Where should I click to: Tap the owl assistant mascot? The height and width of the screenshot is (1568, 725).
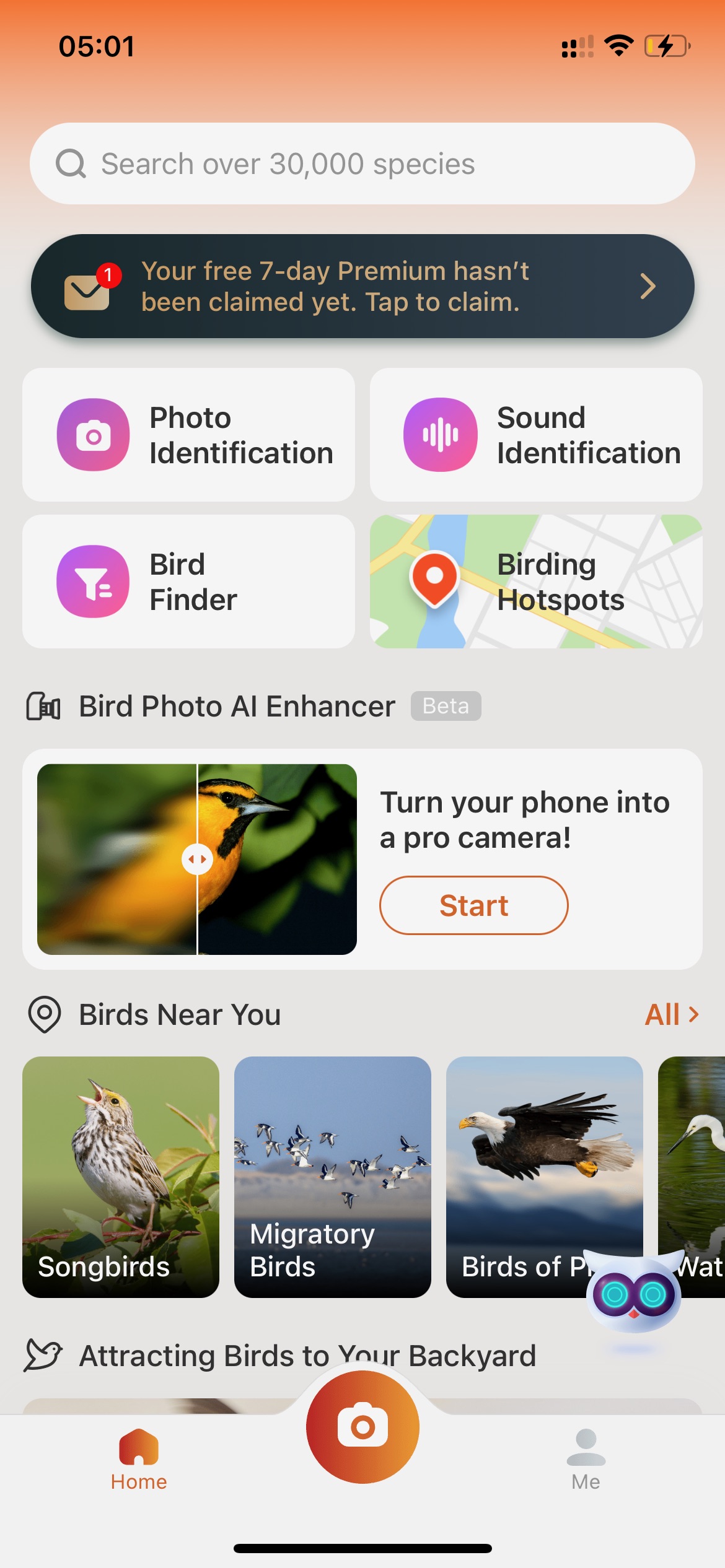(x=633, y=1292)
